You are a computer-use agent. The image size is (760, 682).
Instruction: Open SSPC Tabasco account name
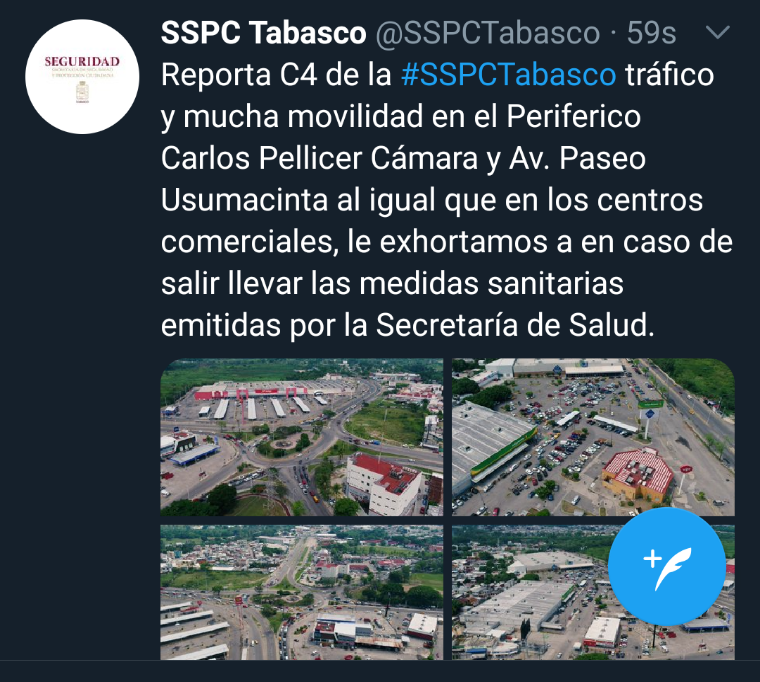(263, 33)
